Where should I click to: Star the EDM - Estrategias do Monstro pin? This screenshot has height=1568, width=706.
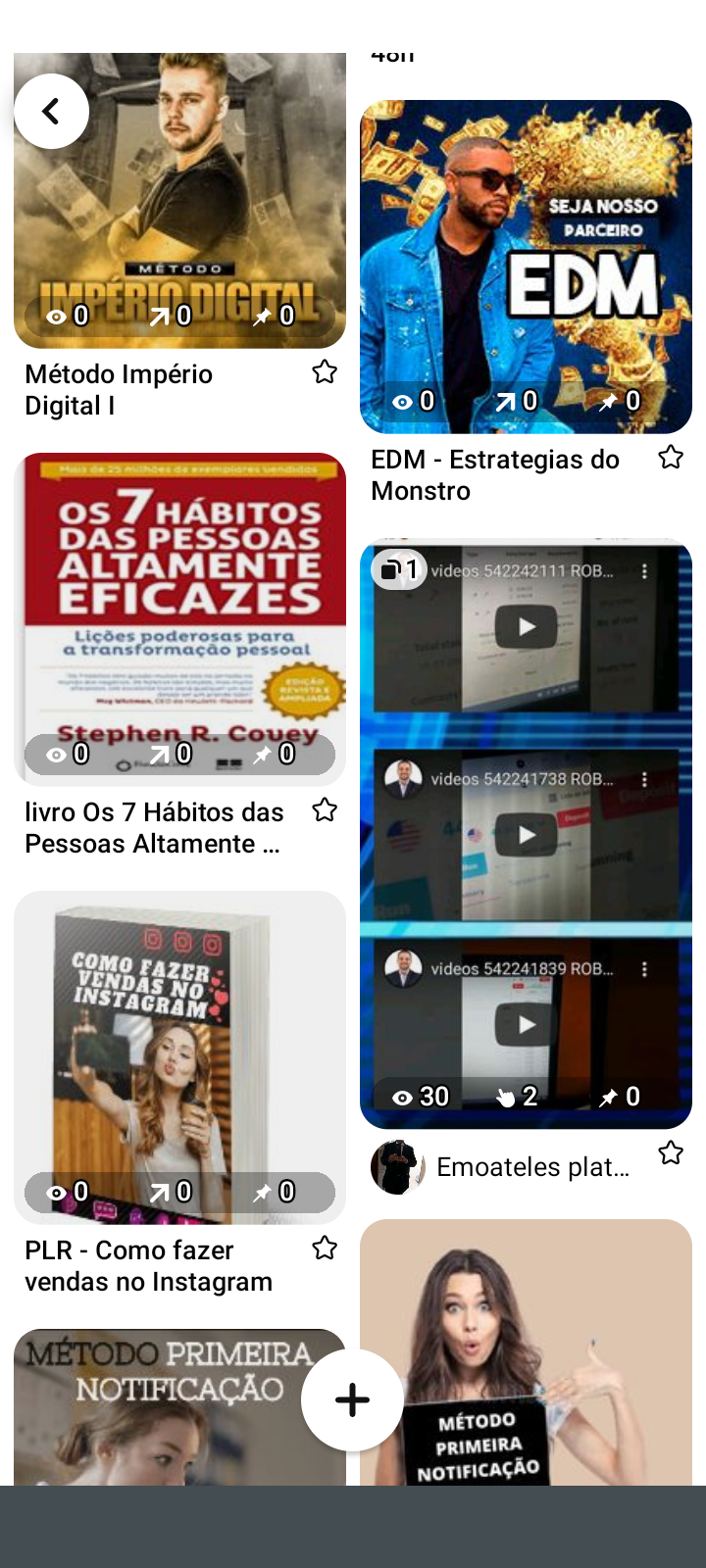(x=671, y=458)
